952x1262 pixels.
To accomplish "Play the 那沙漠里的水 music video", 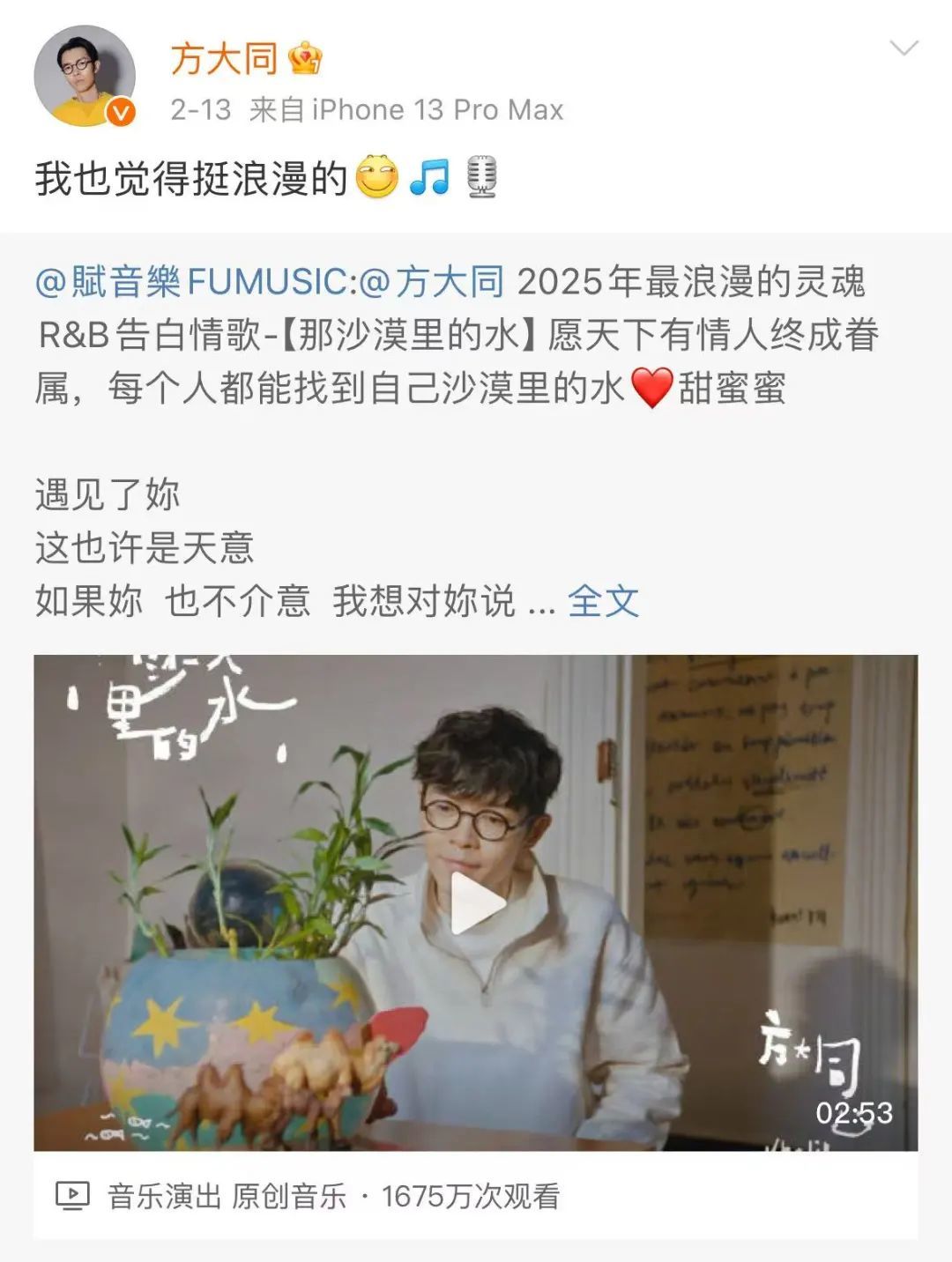I will (477, 902).
